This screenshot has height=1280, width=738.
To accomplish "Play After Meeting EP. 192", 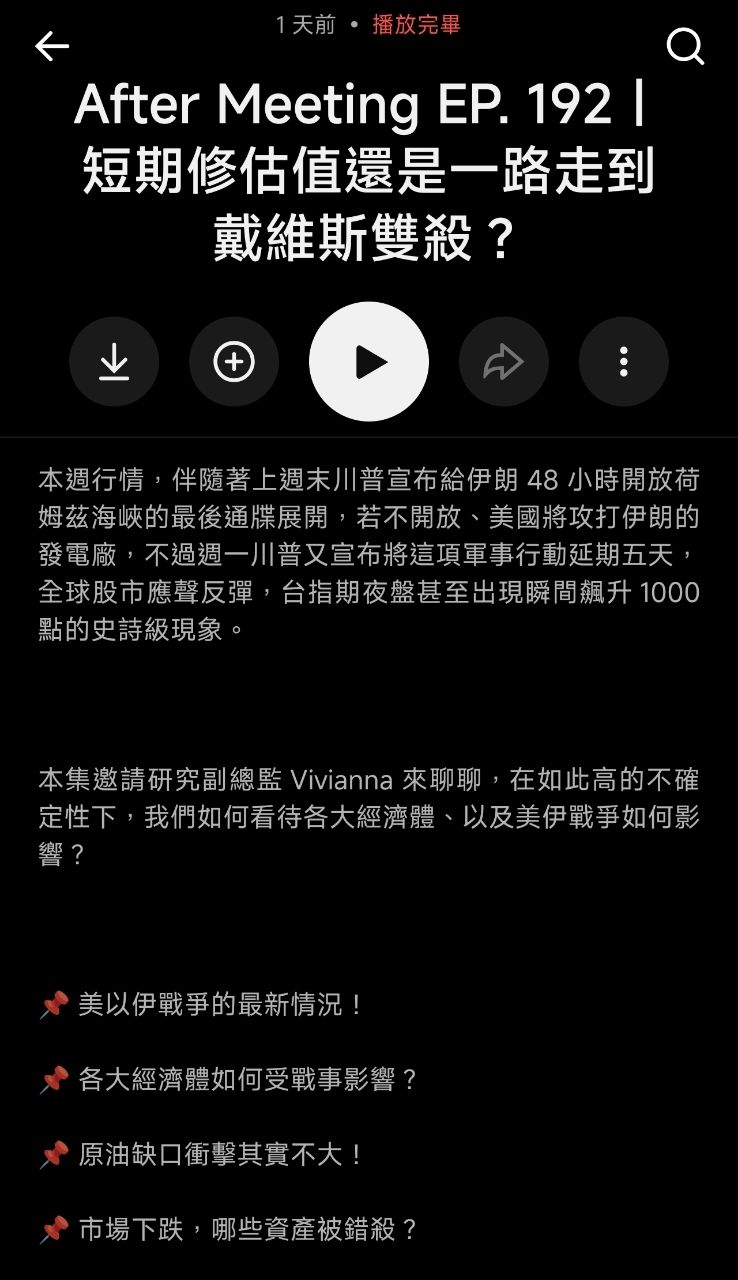I will 369,362.
